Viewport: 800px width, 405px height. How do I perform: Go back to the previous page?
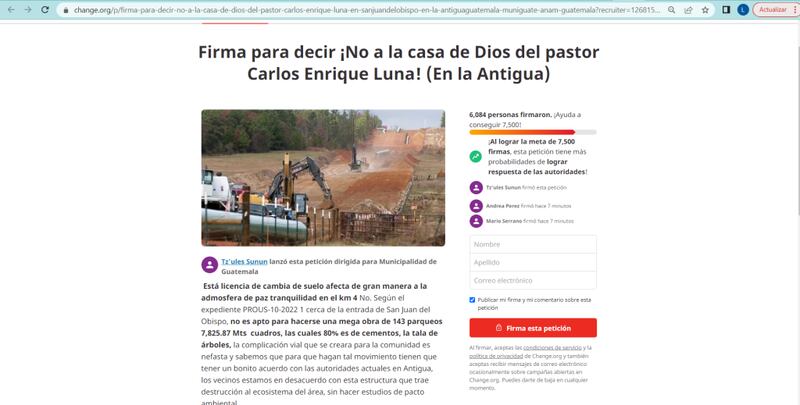point(9,9)
